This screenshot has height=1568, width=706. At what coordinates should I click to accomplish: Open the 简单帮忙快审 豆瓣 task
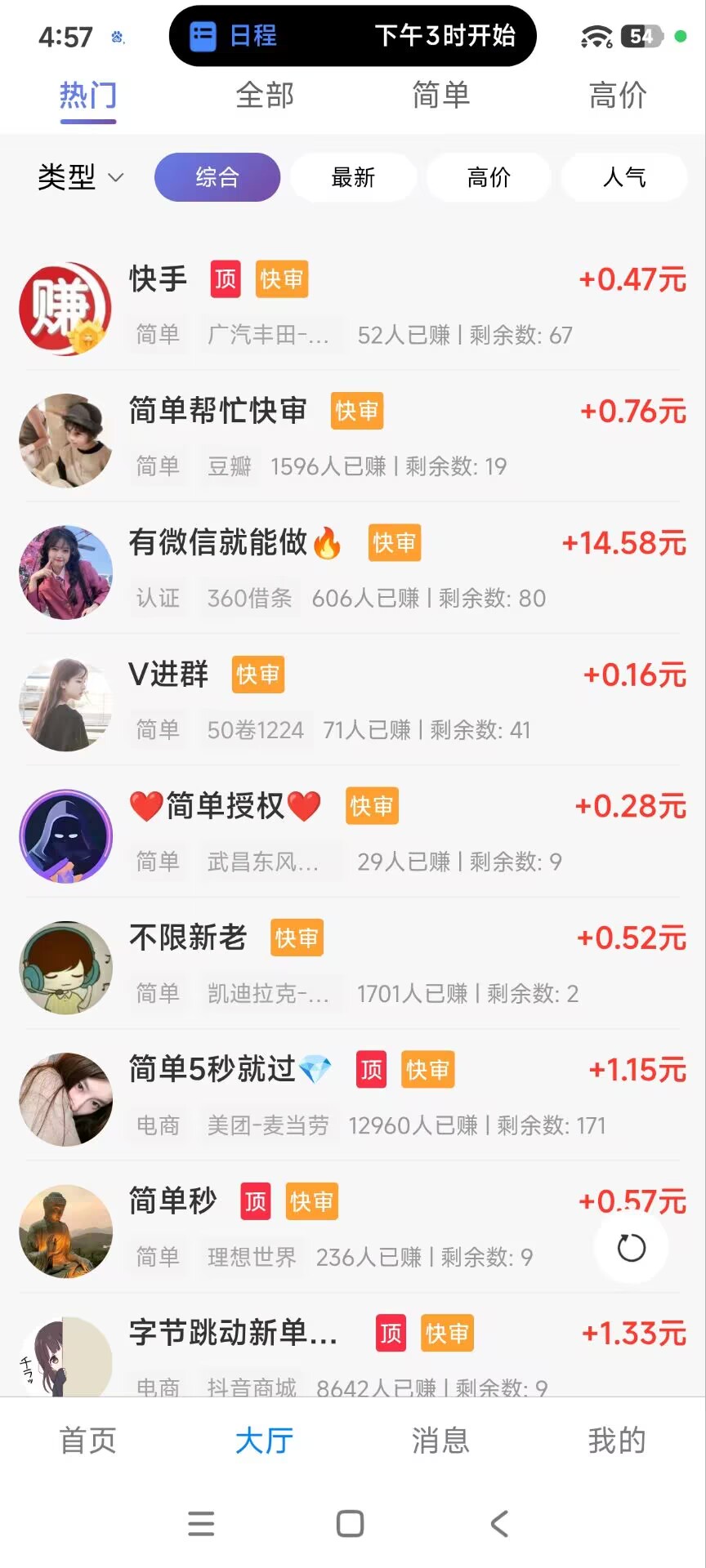pos(353,439)
